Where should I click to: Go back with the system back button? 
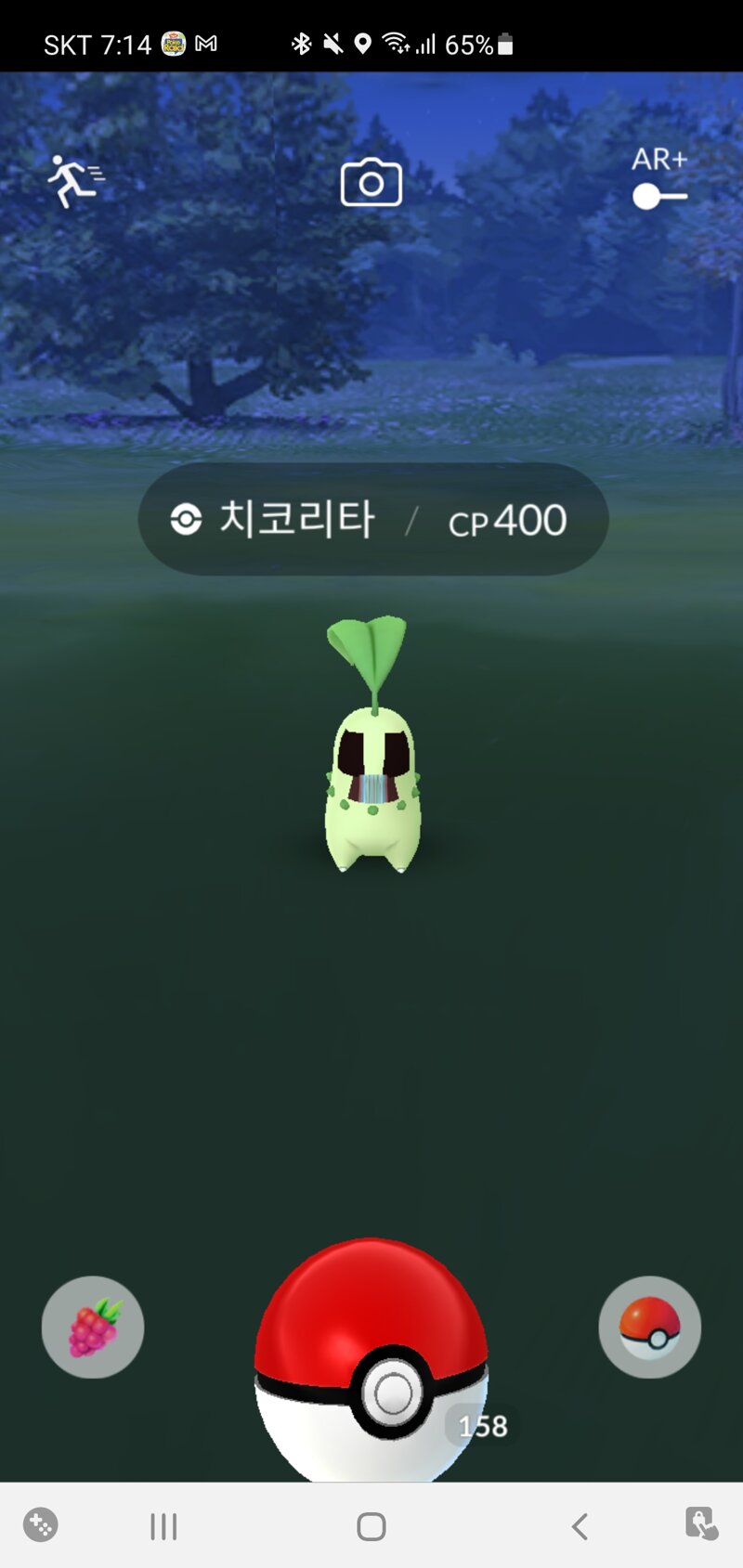coord(580,1526)
